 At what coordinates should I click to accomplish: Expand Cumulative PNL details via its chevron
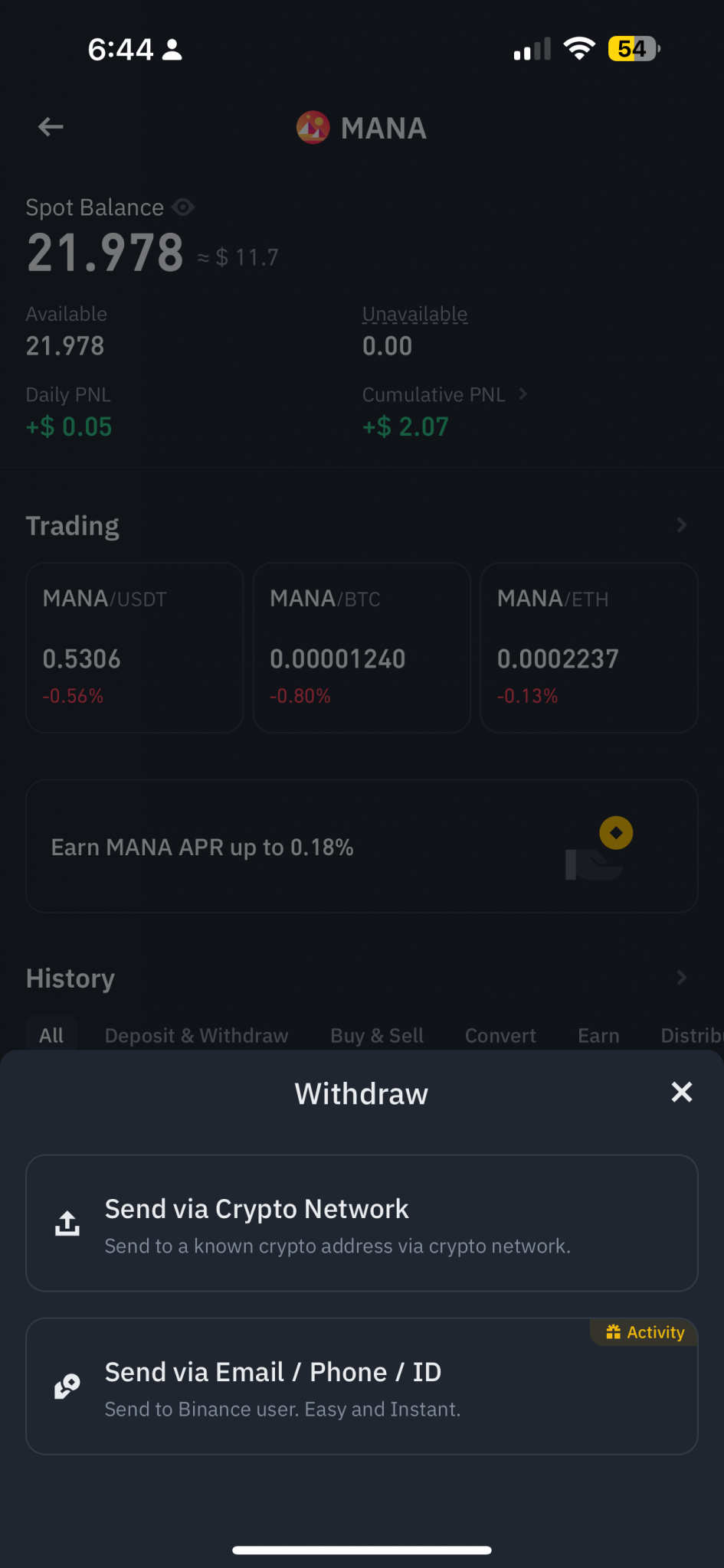point(524,394)
